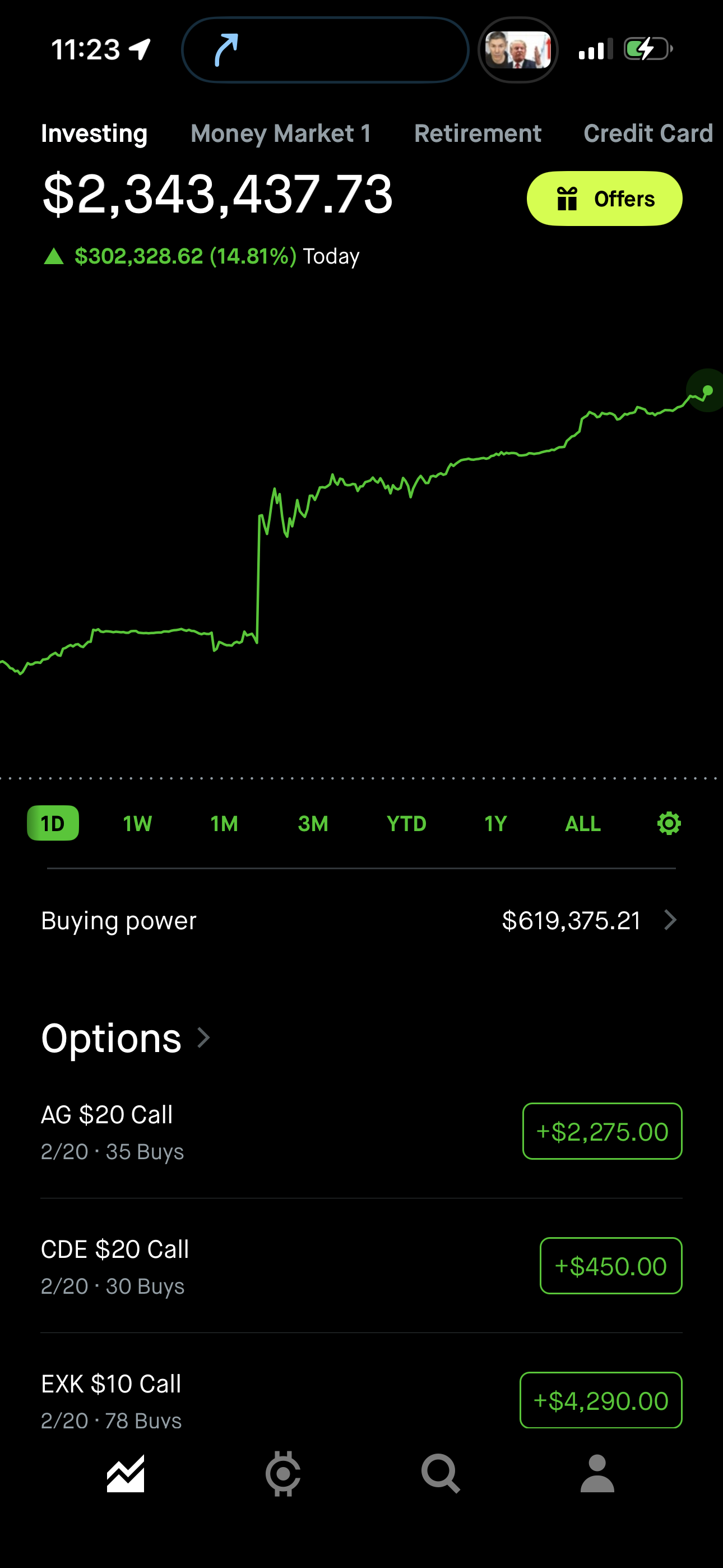The image size is (723, 1568).
Task: Open search from the bottom bar
Action: [x=440, y=1473]
